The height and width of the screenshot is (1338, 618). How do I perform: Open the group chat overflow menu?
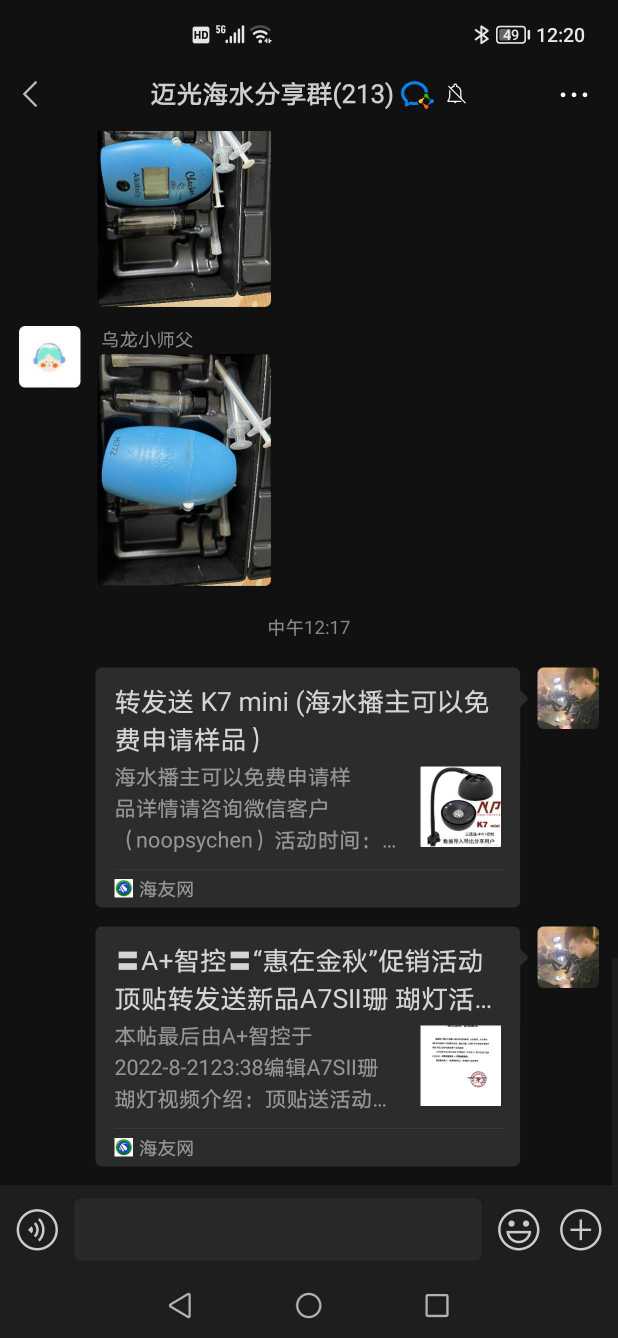574,95
